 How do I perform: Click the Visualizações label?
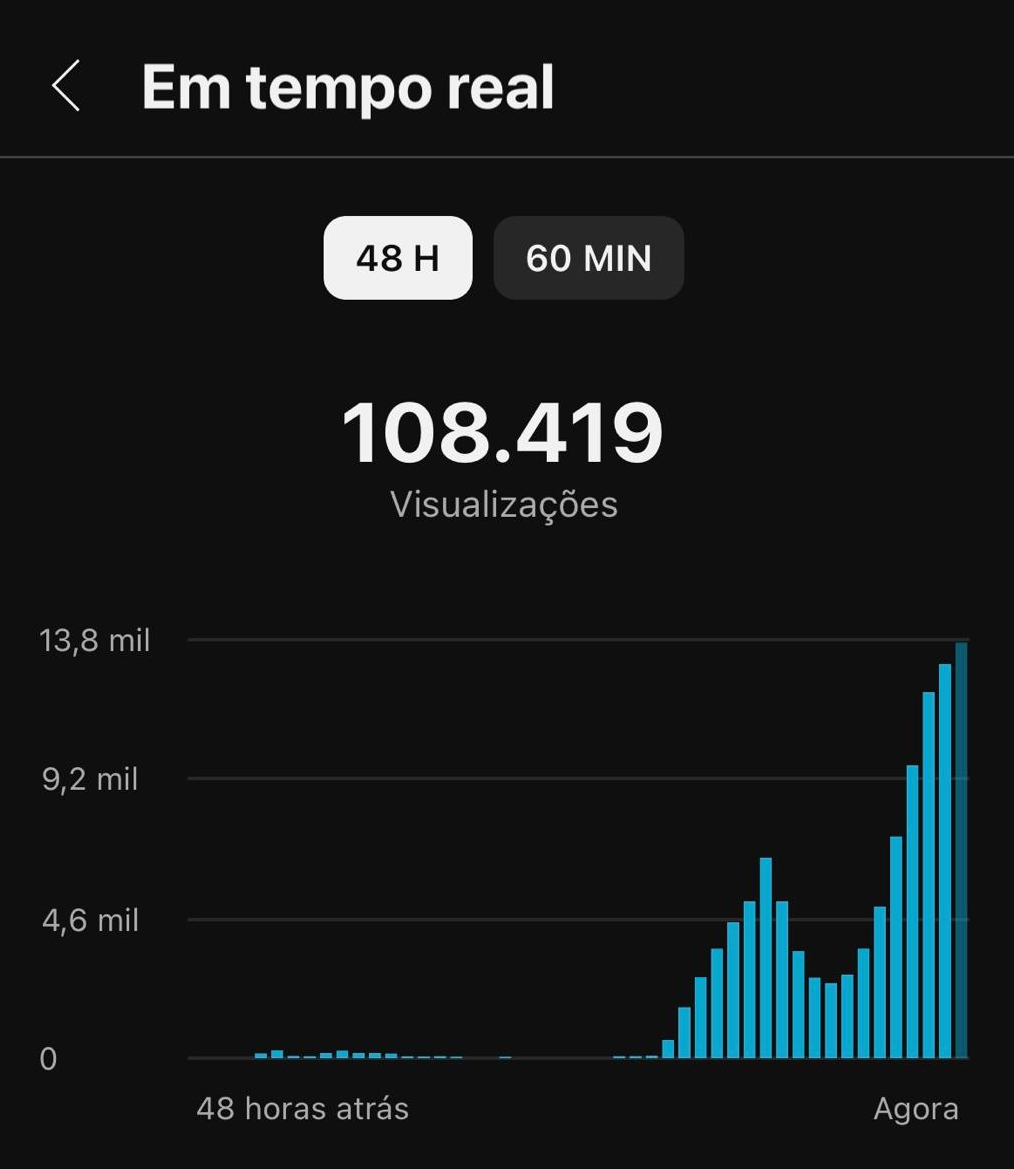[503, 504]
